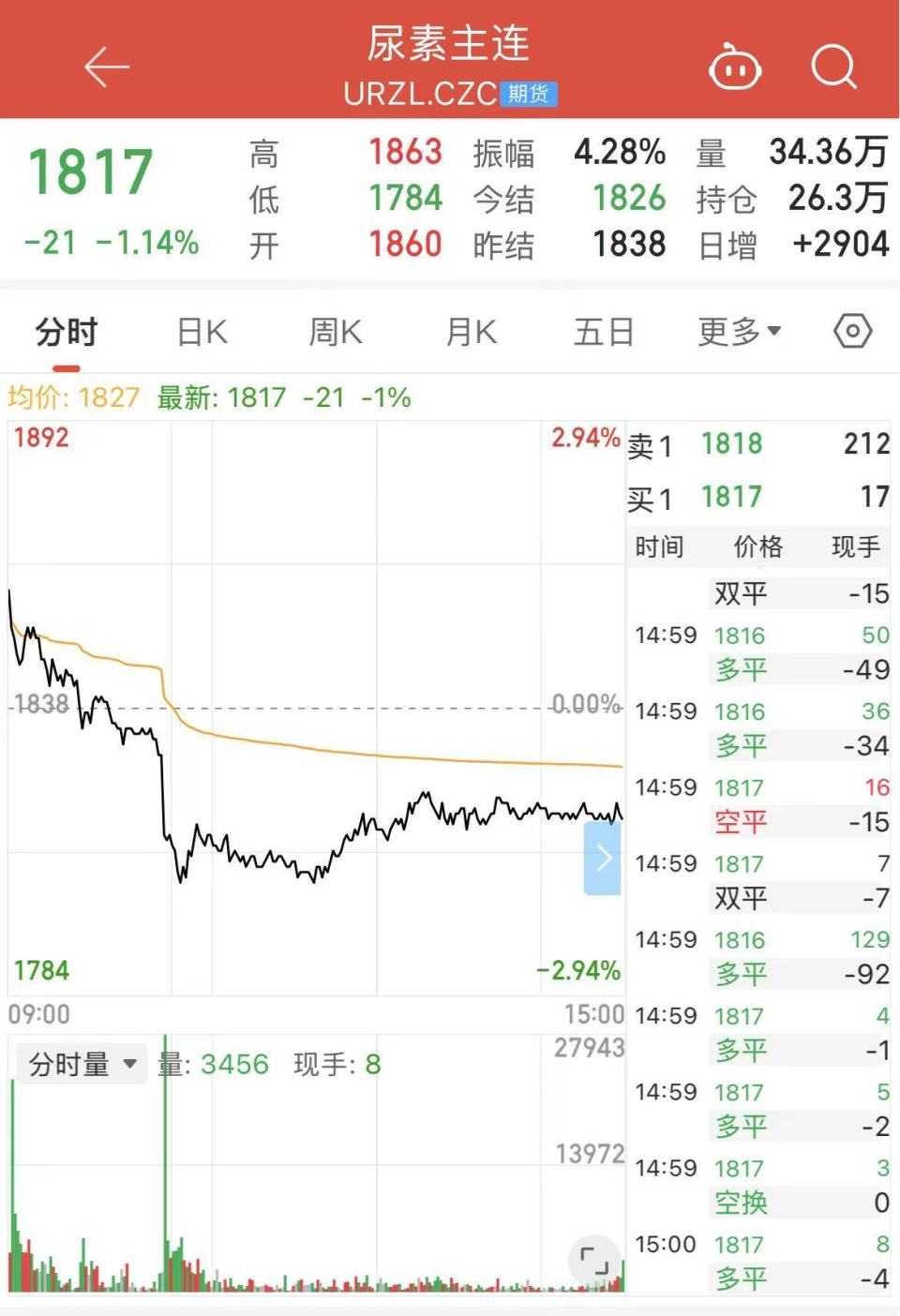
Task: Select the 五日 five-day view
Action: coord(605,331)
